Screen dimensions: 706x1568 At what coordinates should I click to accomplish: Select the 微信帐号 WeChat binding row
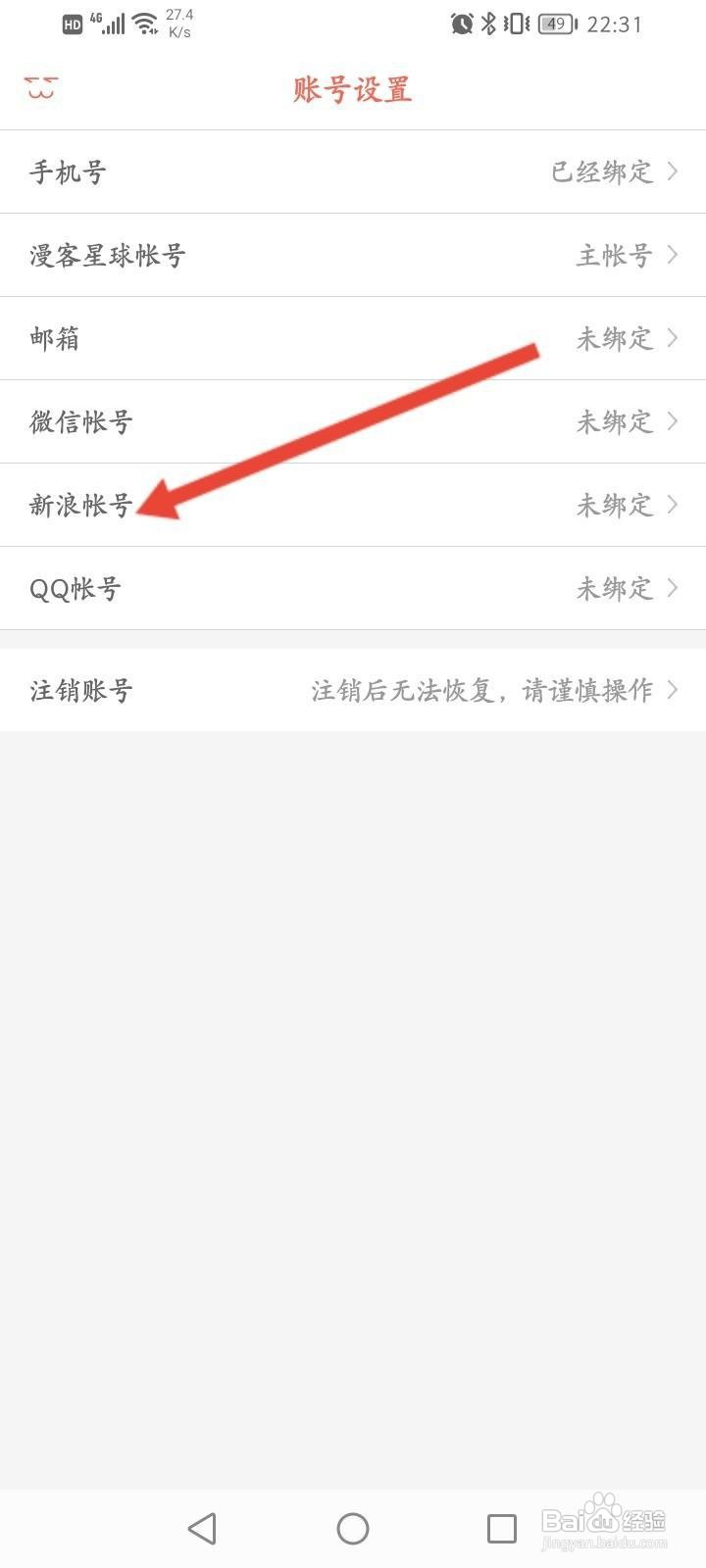(x=353, y=421)
